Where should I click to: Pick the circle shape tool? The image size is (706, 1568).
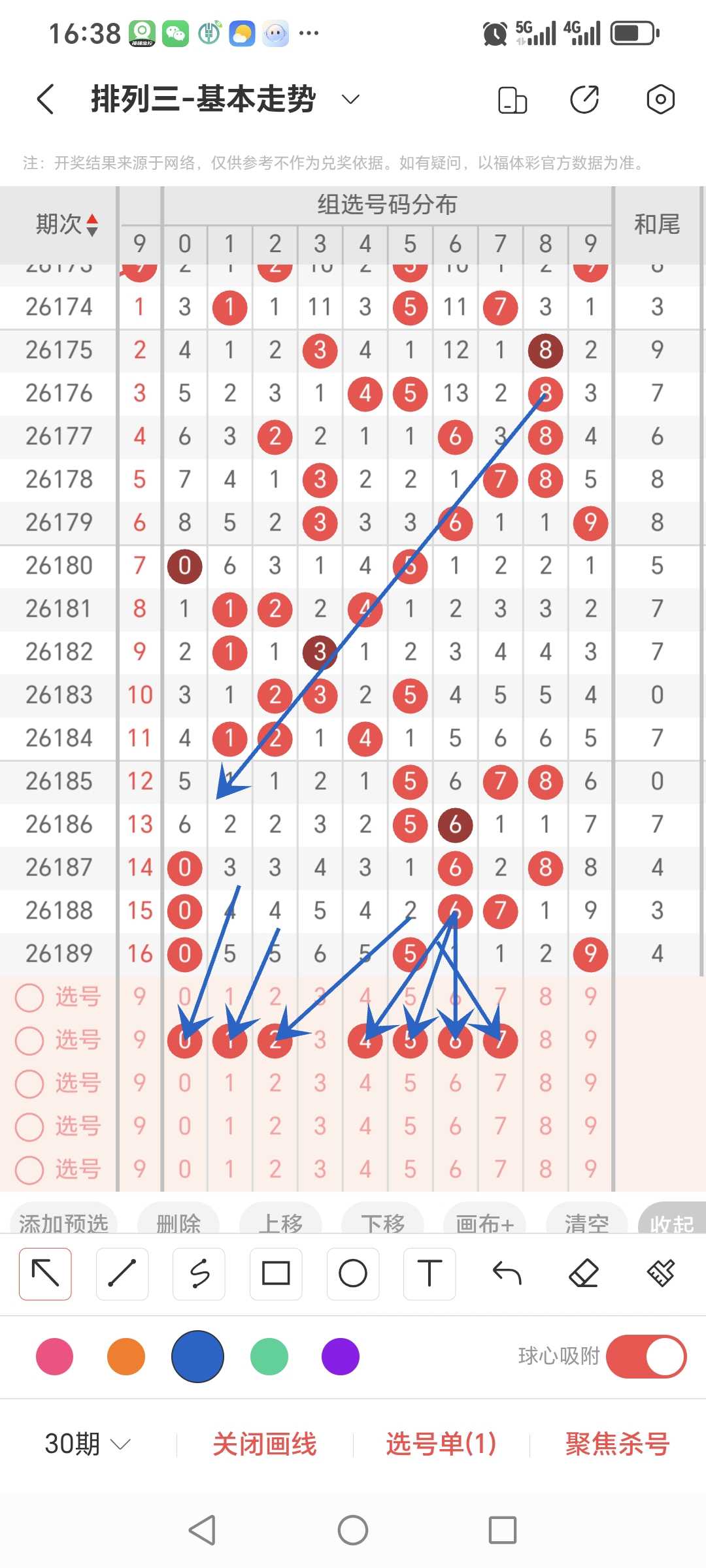(x=353, y=1273)
